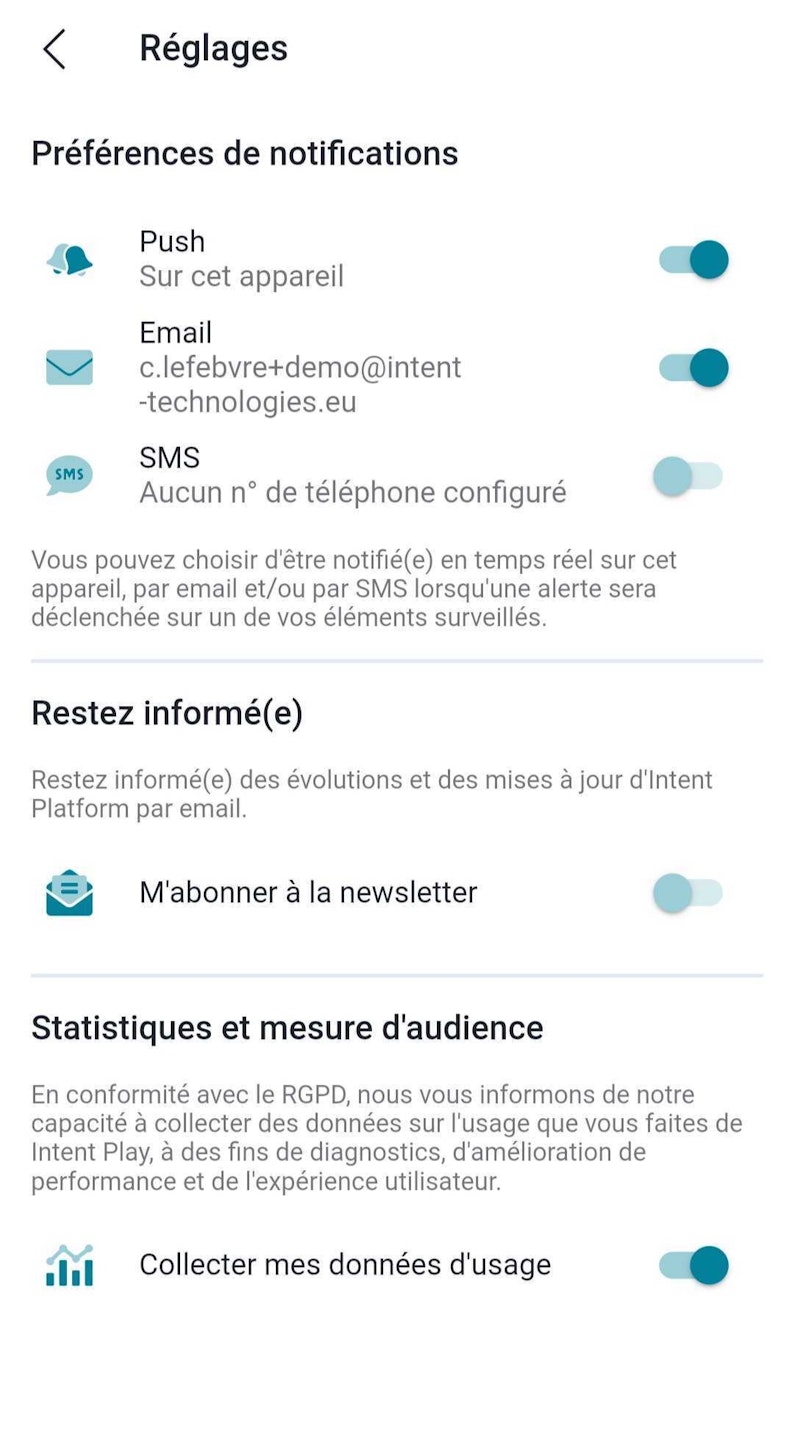The height and width of the screenshot is (1440, 794).
Task: Go back from Réglages screen
Action: [55, 49]
